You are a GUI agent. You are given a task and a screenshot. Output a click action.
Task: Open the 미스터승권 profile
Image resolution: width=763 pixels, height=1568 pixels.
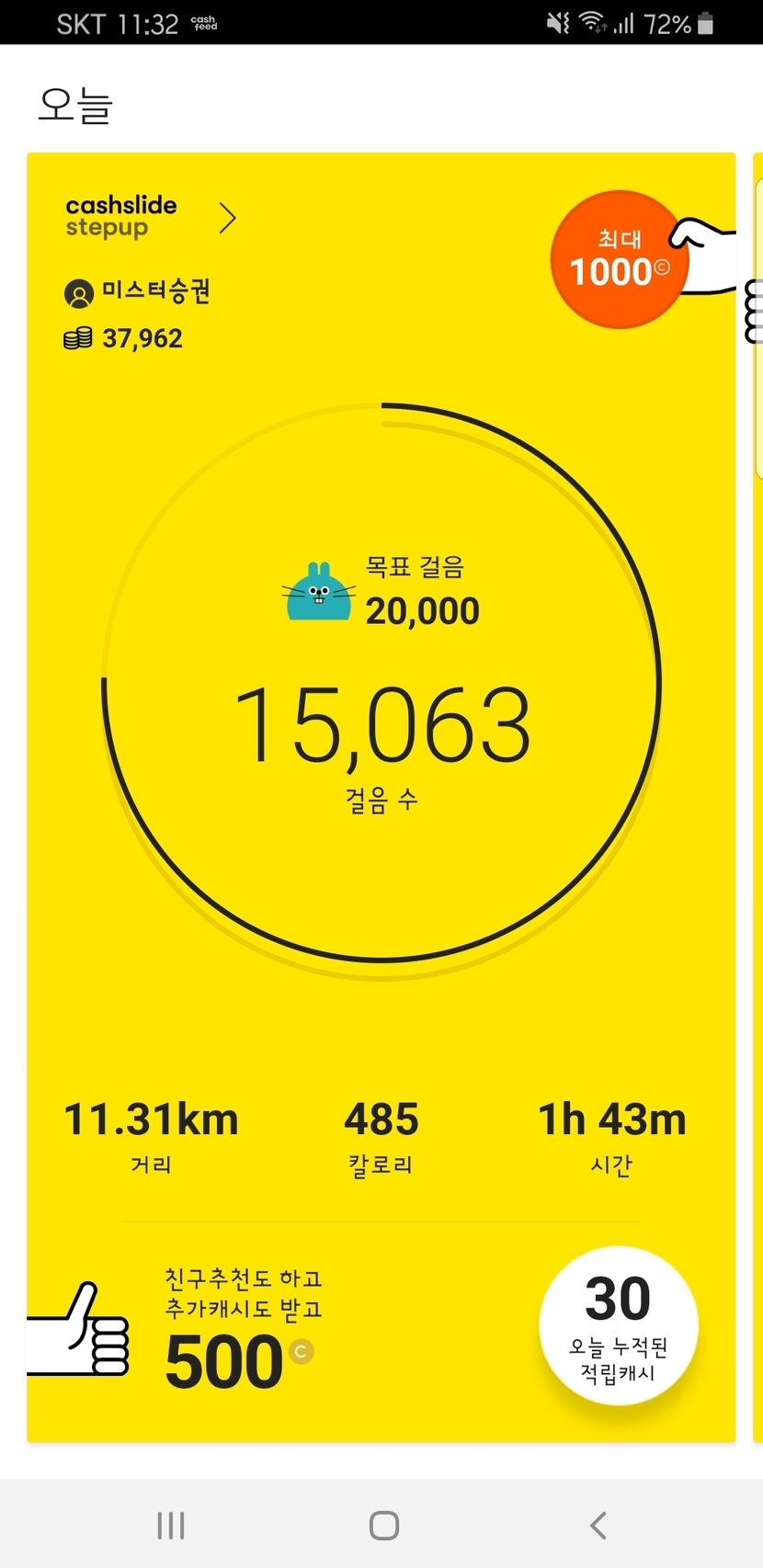coord(138,292)
